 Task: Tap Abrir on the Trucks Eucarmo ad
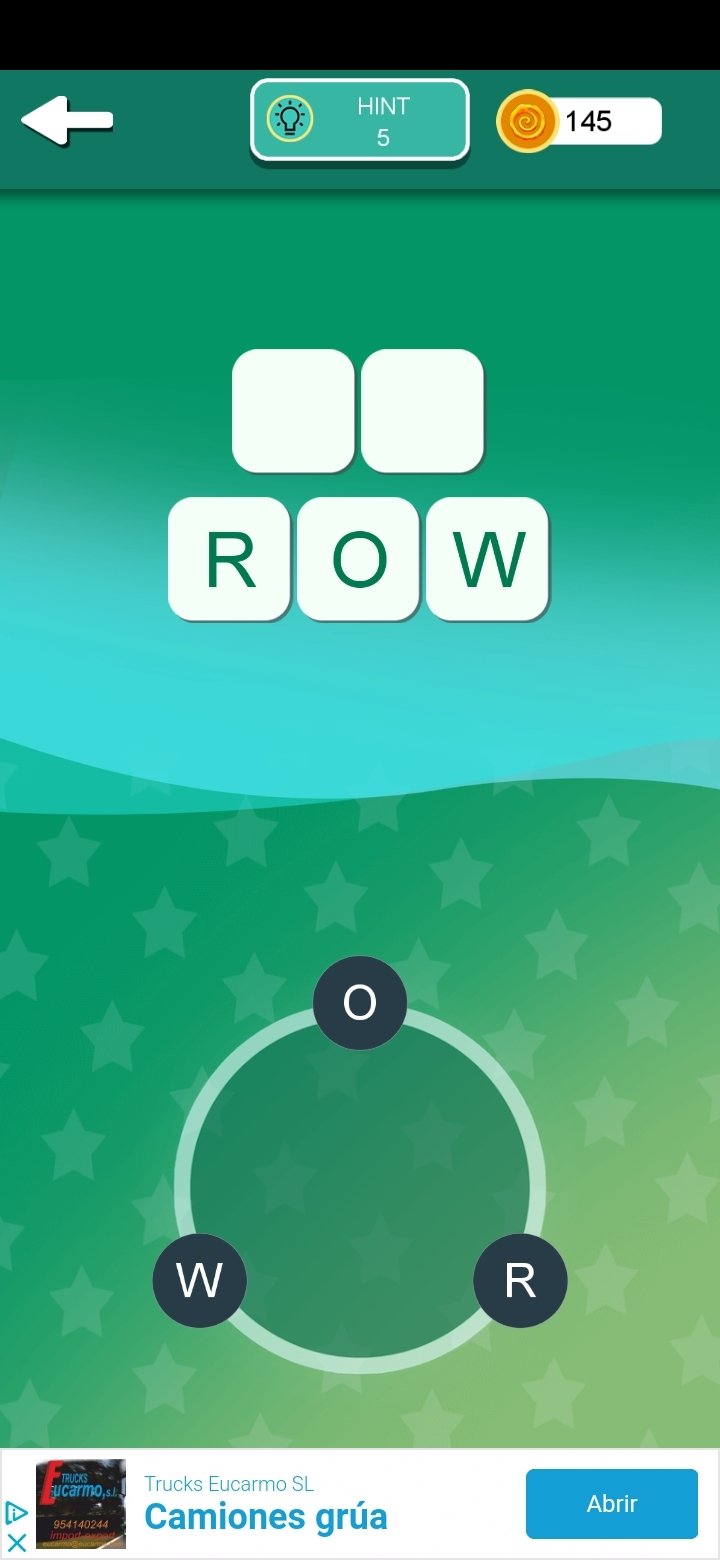612,1503
